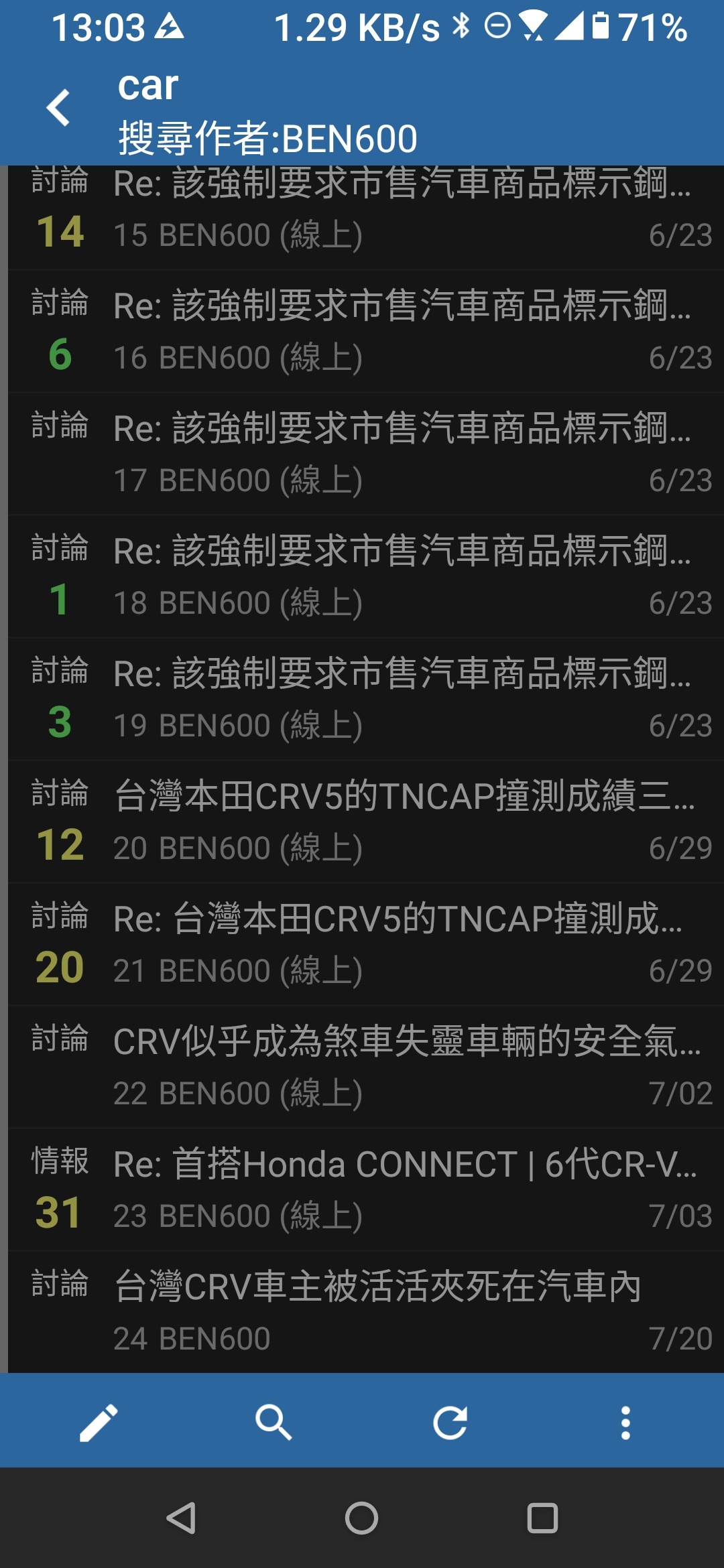The width and height of the screenshot is (724, 1568).
Task: Refresh the article list
Action: (x=450, y=1422)
